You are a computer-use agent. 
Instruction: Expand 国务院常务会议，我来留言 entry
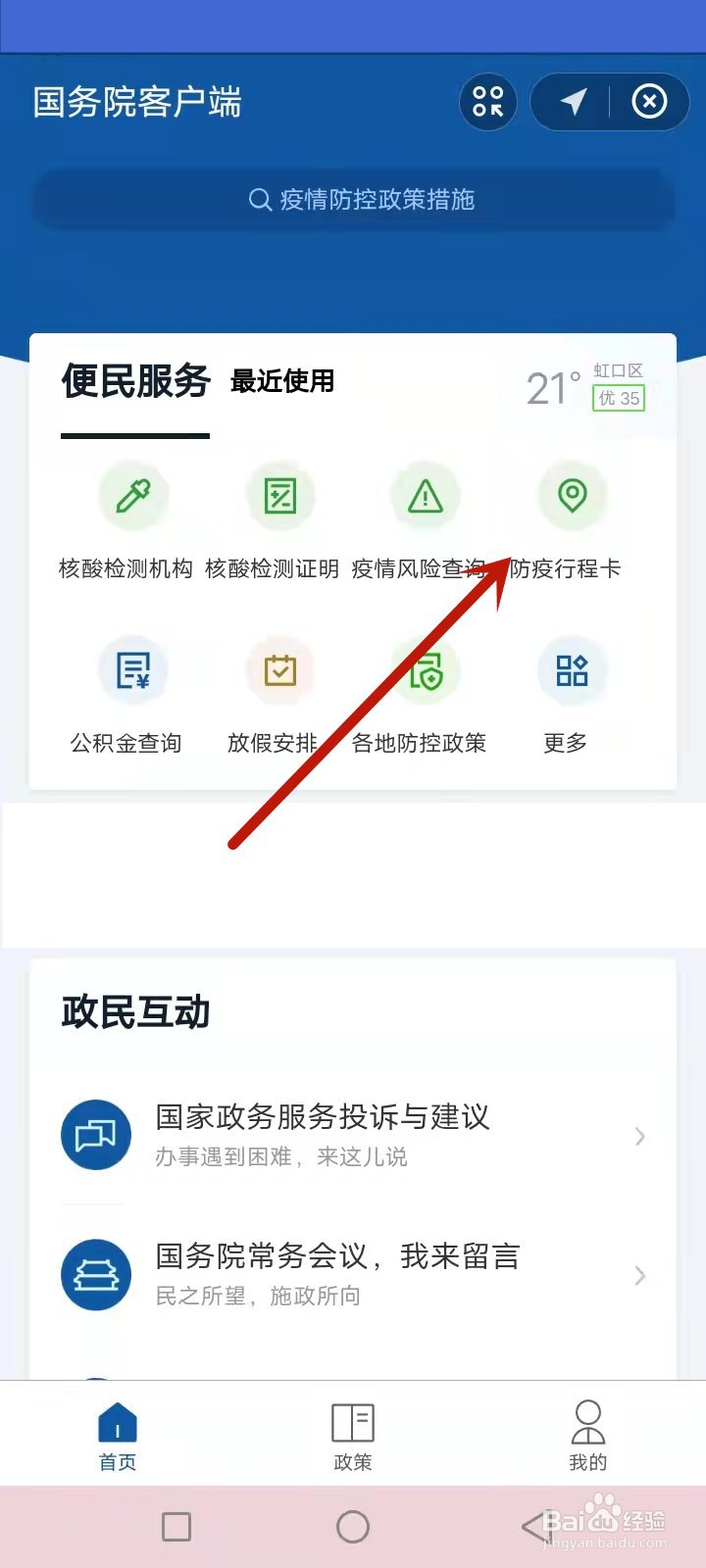353,1274
